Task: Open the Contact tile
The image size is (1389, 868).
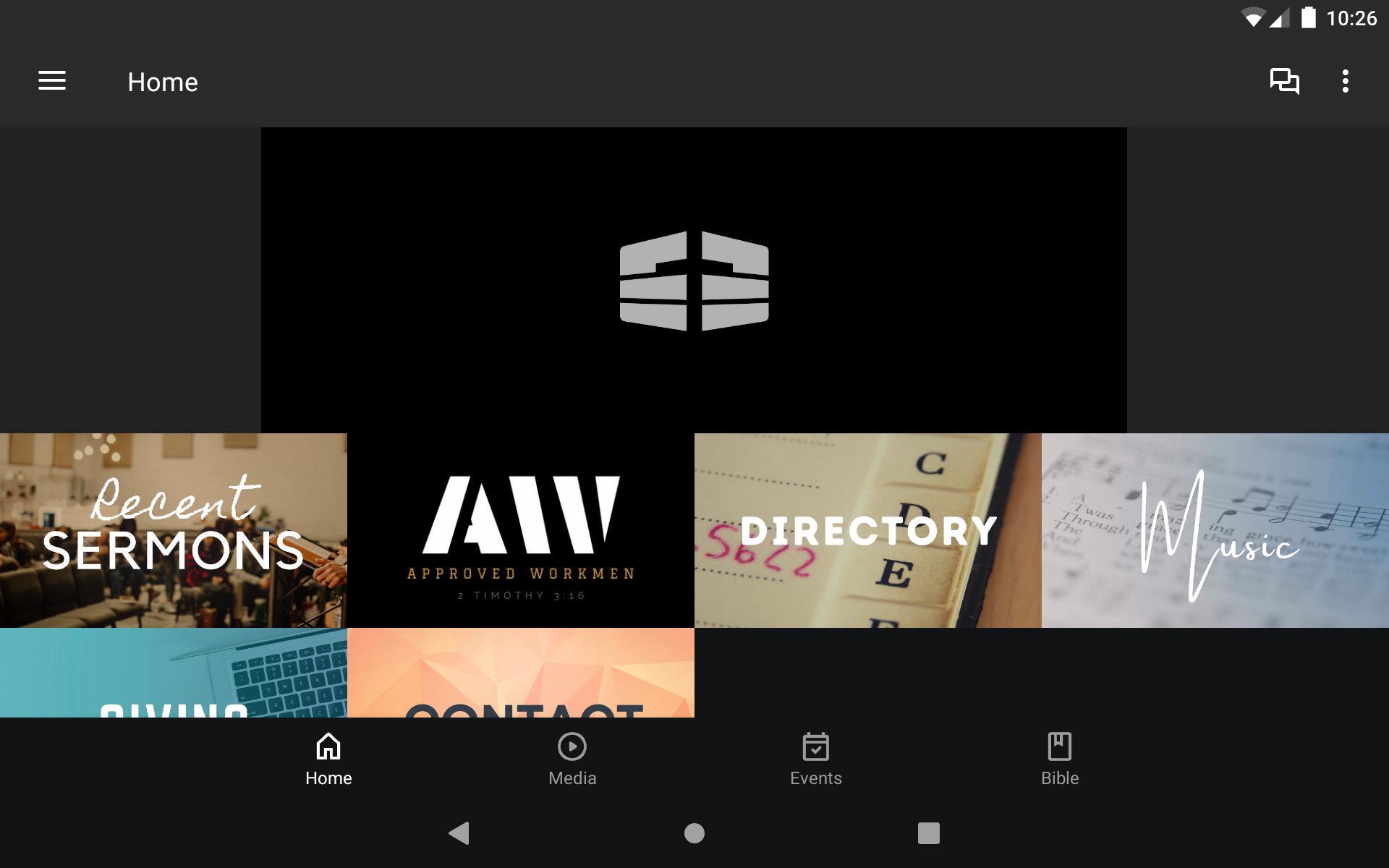Action: [x=521, y=673]
